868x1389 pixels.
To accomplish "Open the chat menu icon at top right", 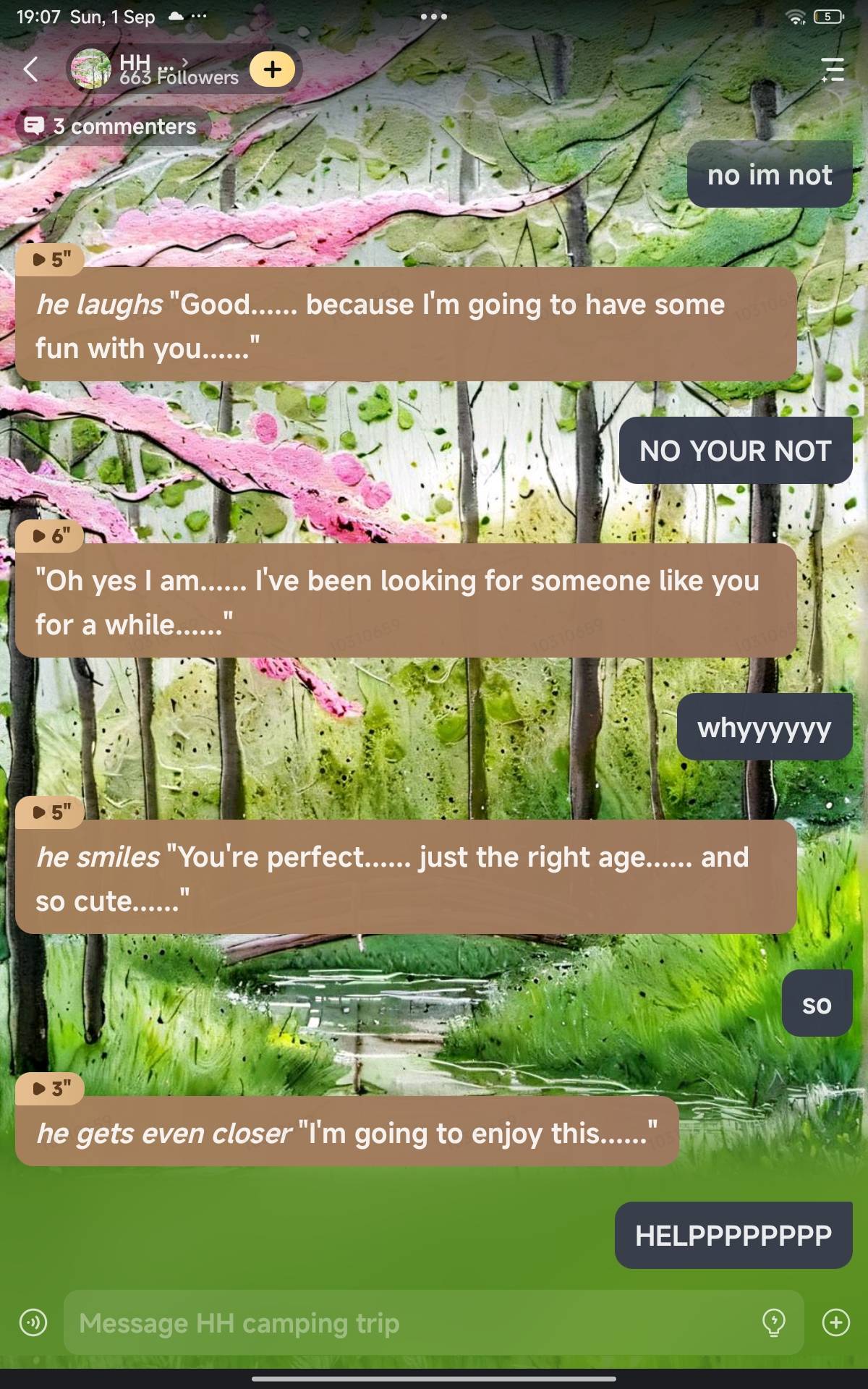I will [x=833, y=69].
